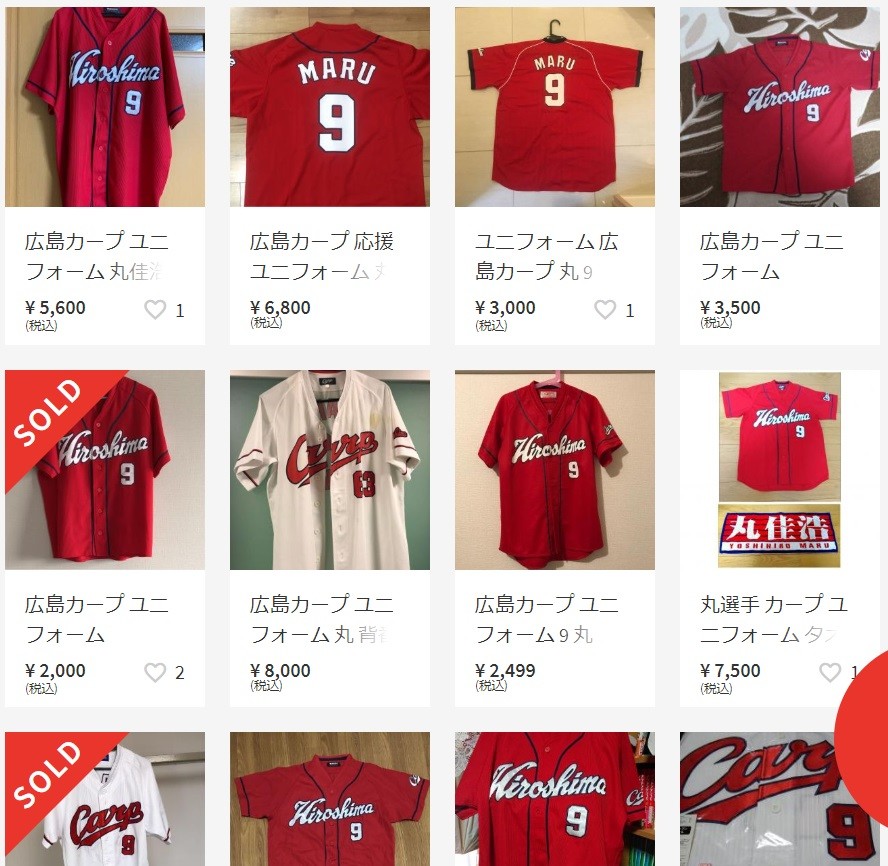Like the ¥5,600 jersey listing
This screenshot has height=866, width=888.
155,310
